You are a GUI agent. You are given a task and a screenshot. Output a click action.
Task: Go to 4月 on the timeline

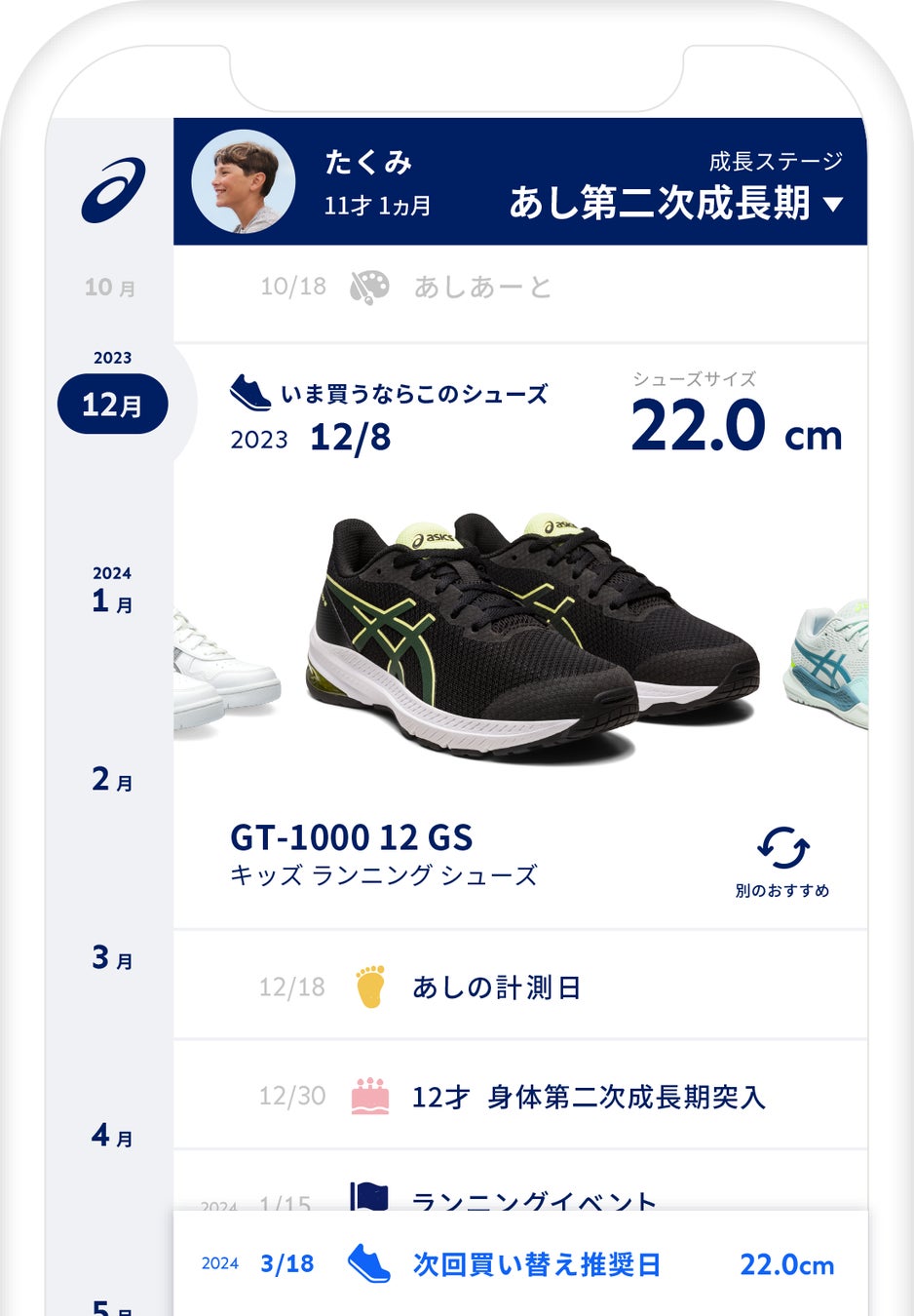[112, 1136]
